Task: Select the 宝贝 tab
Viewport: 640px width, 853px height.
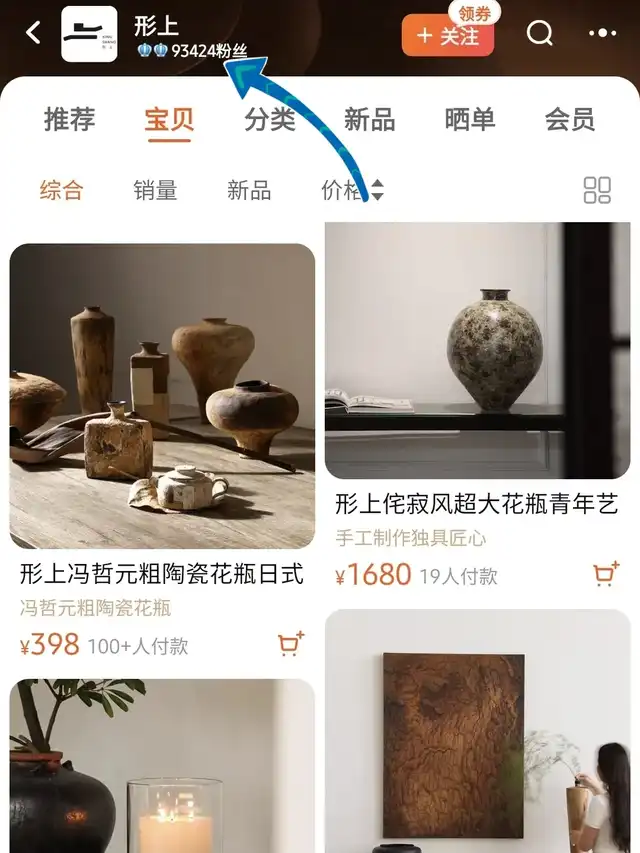Action: [169, 120]
